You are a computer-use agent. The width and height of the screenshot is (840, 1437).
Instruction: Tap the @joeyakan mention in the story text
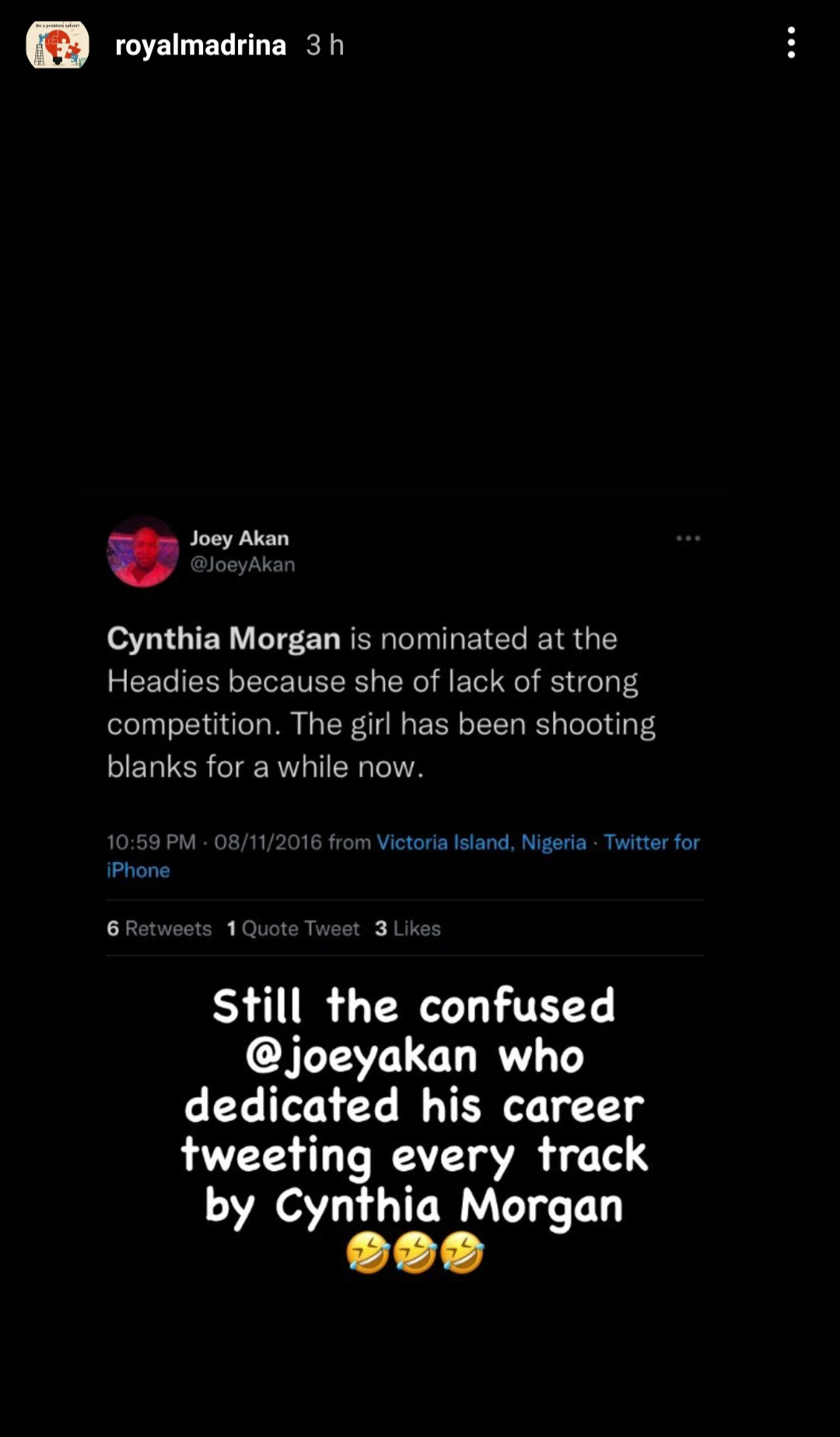coord(361,1057)
